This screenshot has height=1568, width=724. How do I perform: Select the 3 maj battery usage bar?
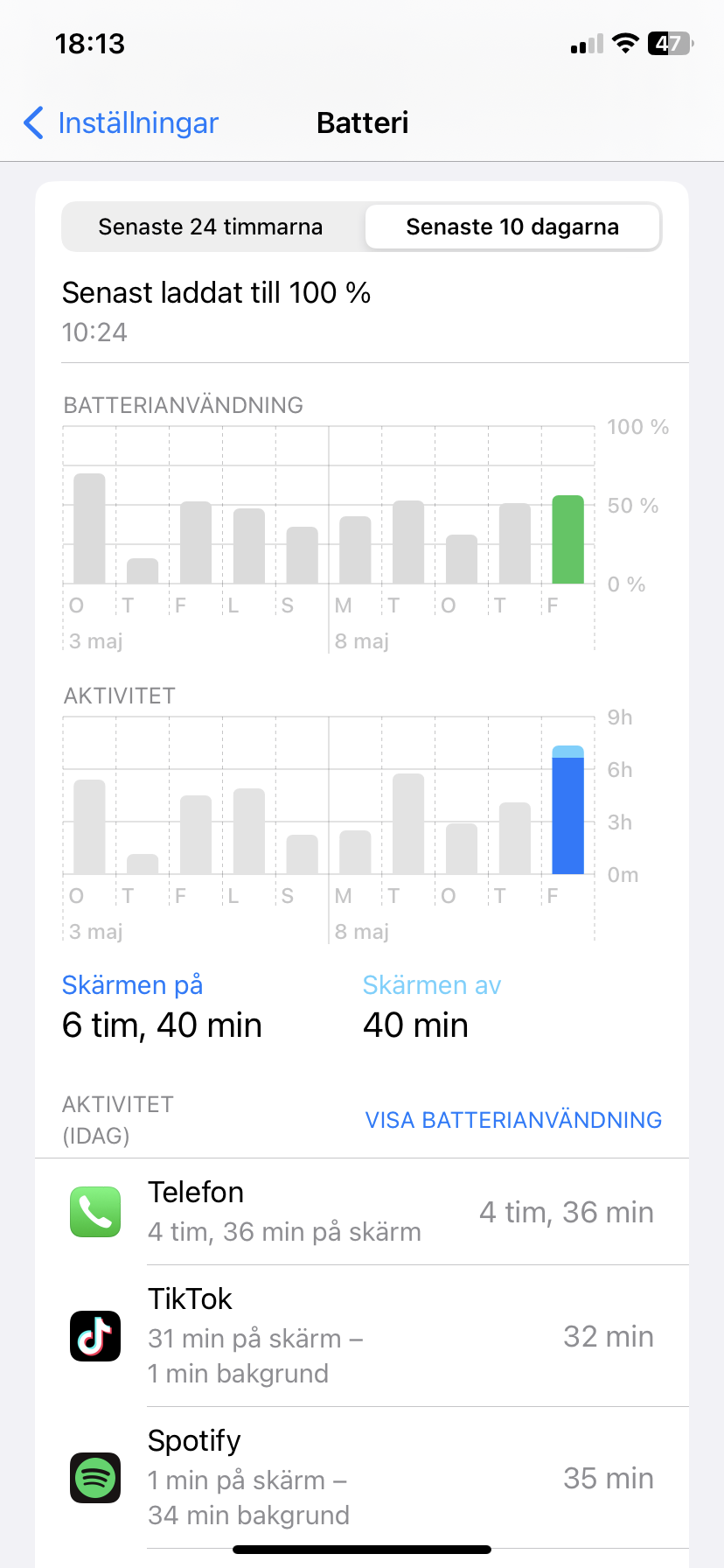point(89,529)
